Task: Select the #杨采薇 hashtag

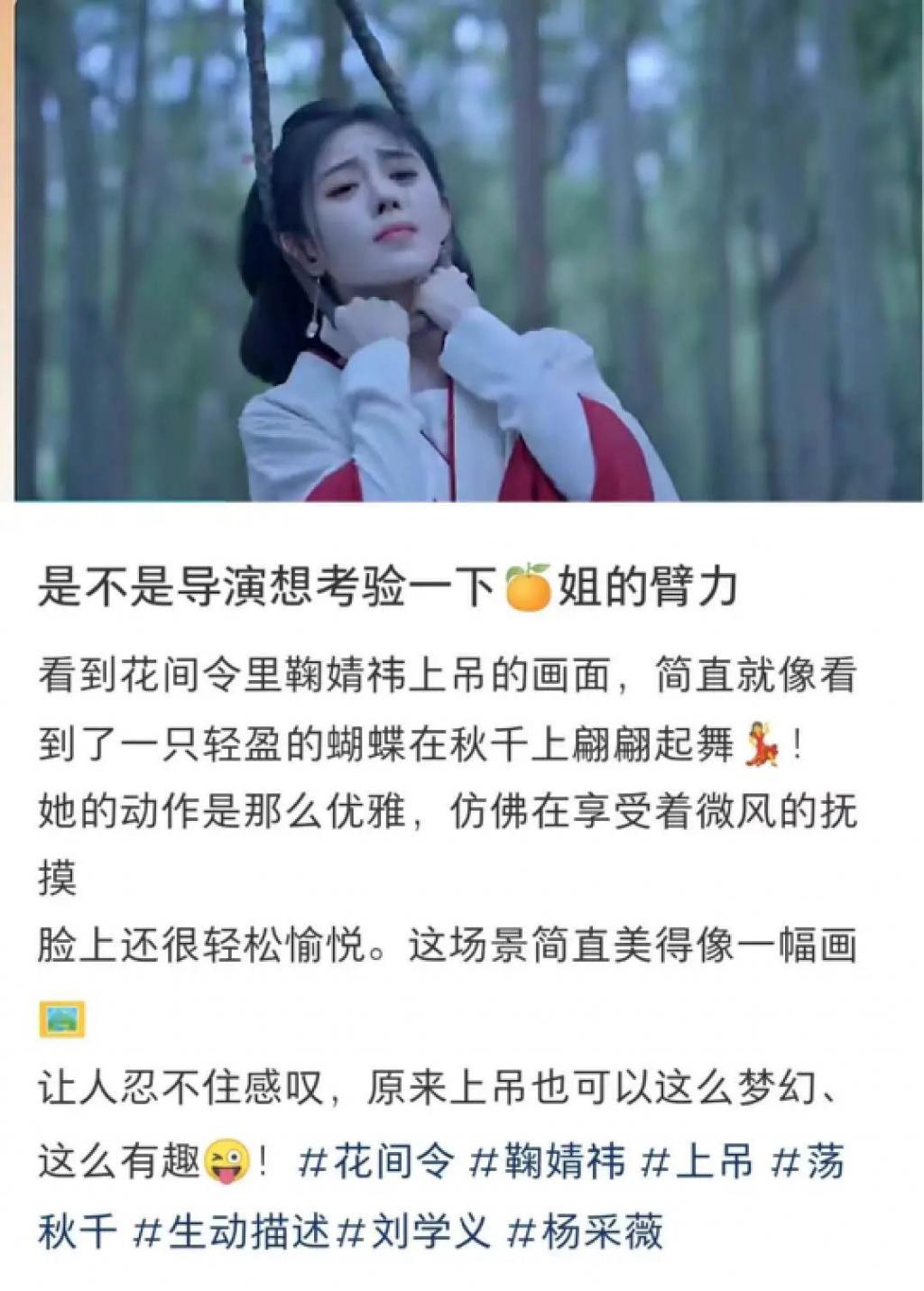Action: click(587, 1231)
